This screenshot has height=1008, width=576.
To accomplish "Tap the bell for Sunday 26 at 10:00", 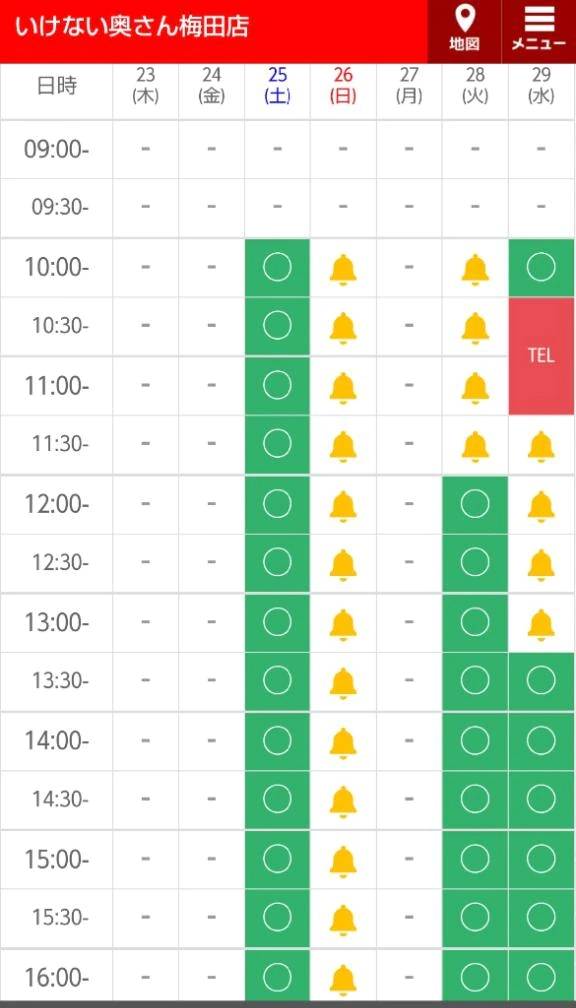I will (x=343, y=269).
